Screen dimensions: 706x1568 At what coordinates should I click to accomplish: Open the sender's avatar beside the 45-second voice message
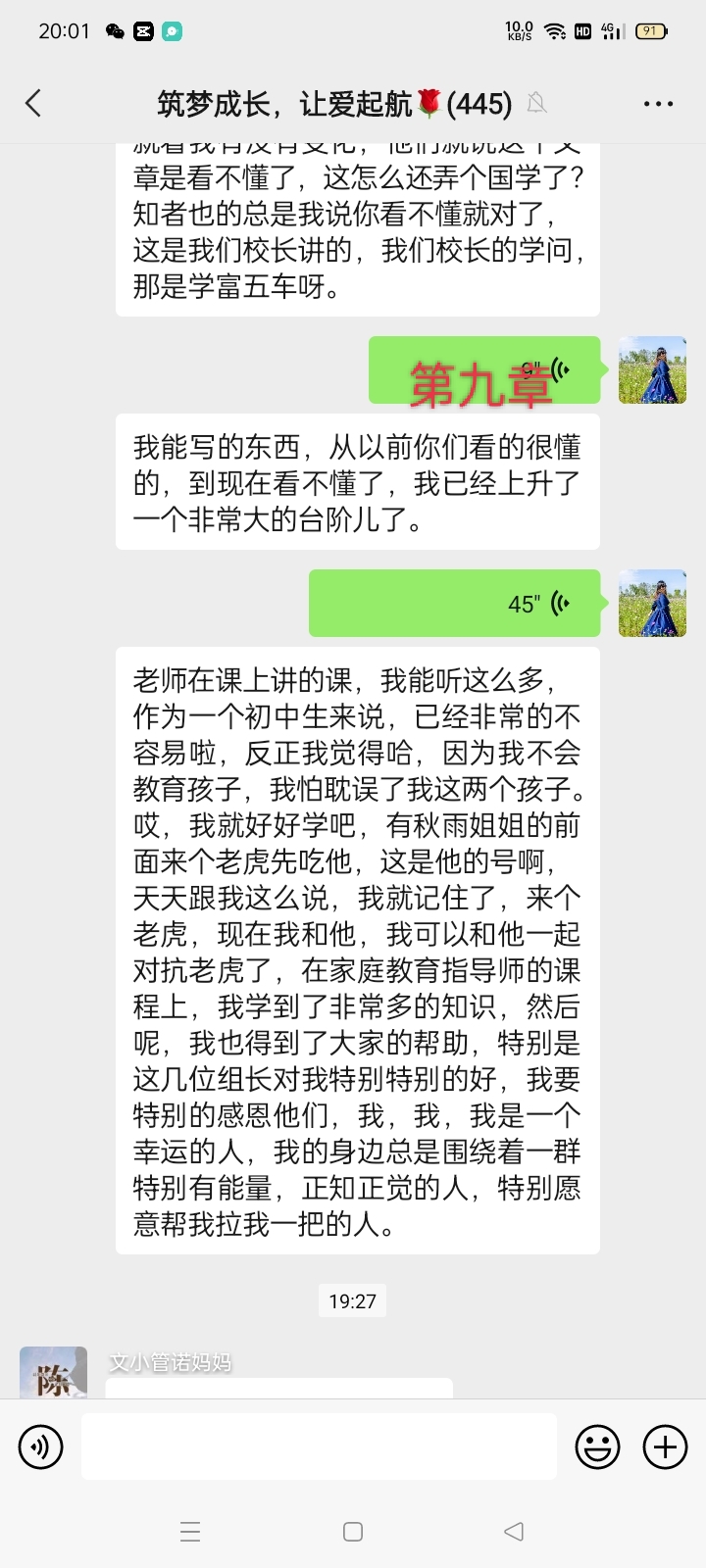pyautogui.click(x=651, y=604)
